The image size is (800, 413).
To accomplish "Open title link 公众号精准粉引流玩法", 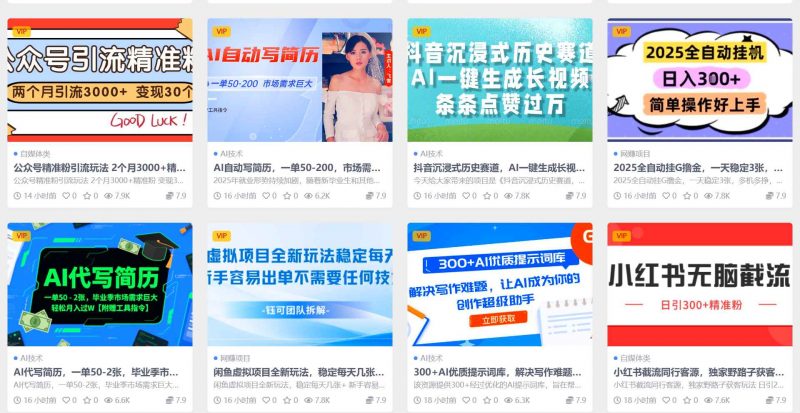I will pos(100,169).
